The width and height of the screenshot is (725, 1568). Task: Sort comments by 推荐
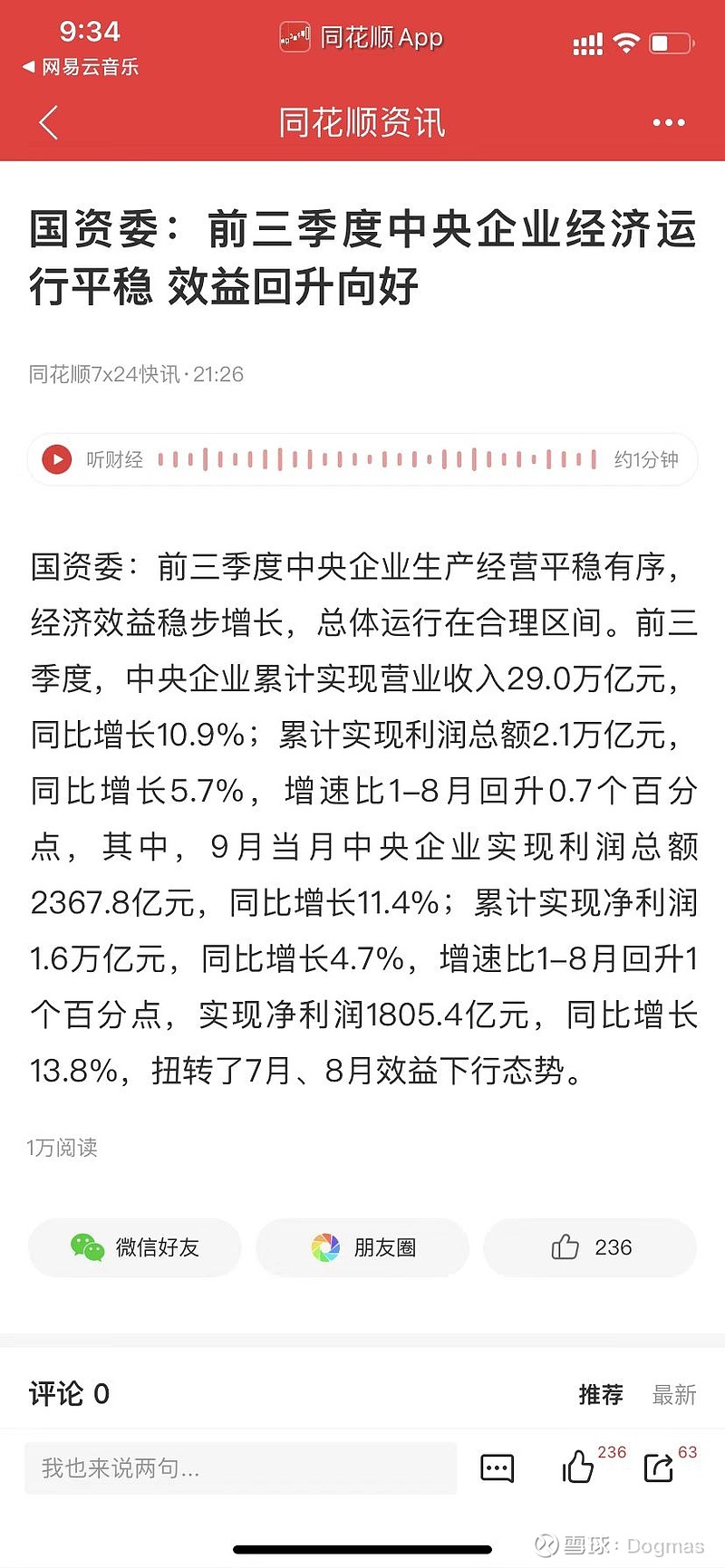[601, 1394]
